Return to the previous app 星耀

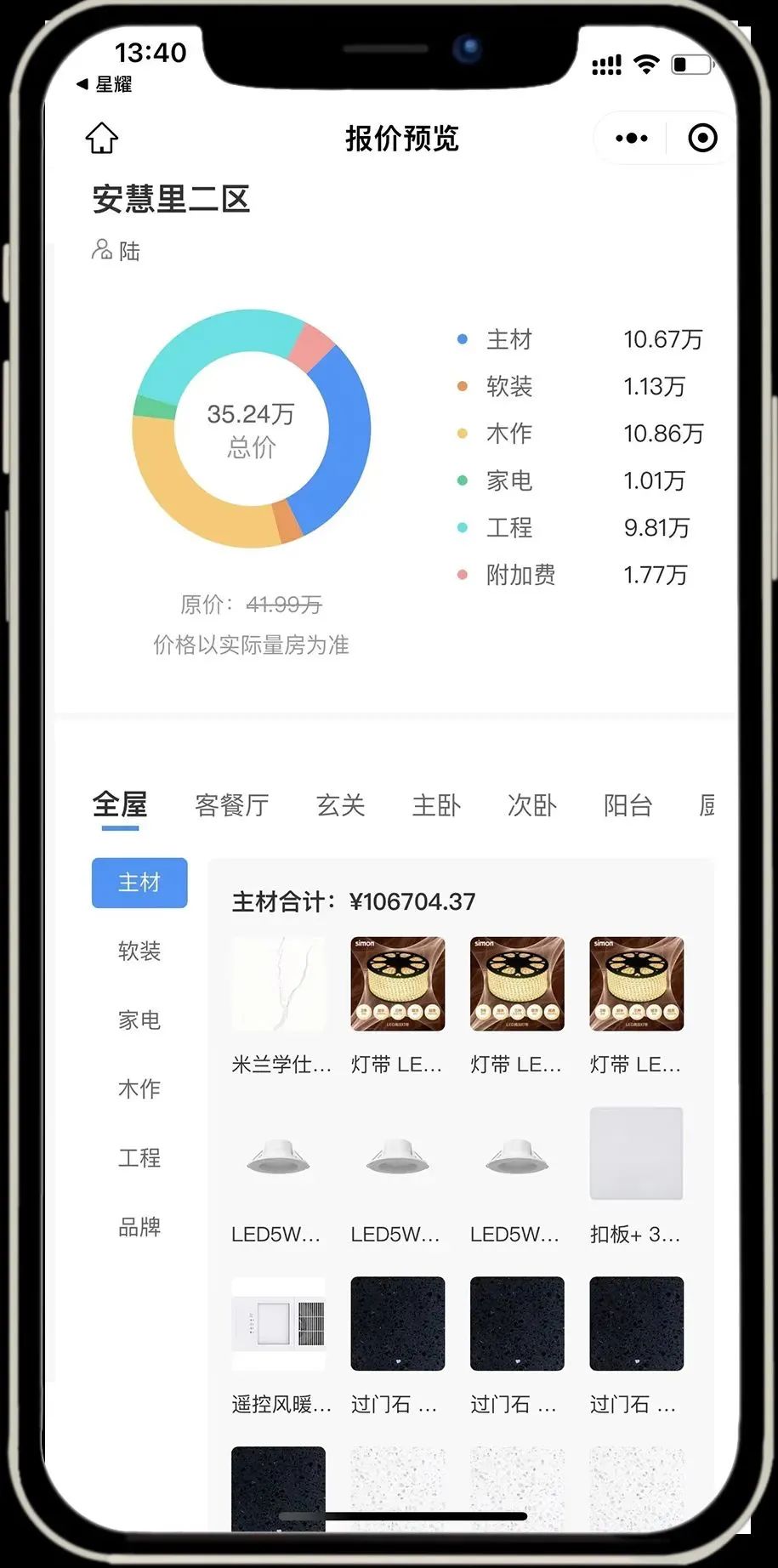point(105,84)
